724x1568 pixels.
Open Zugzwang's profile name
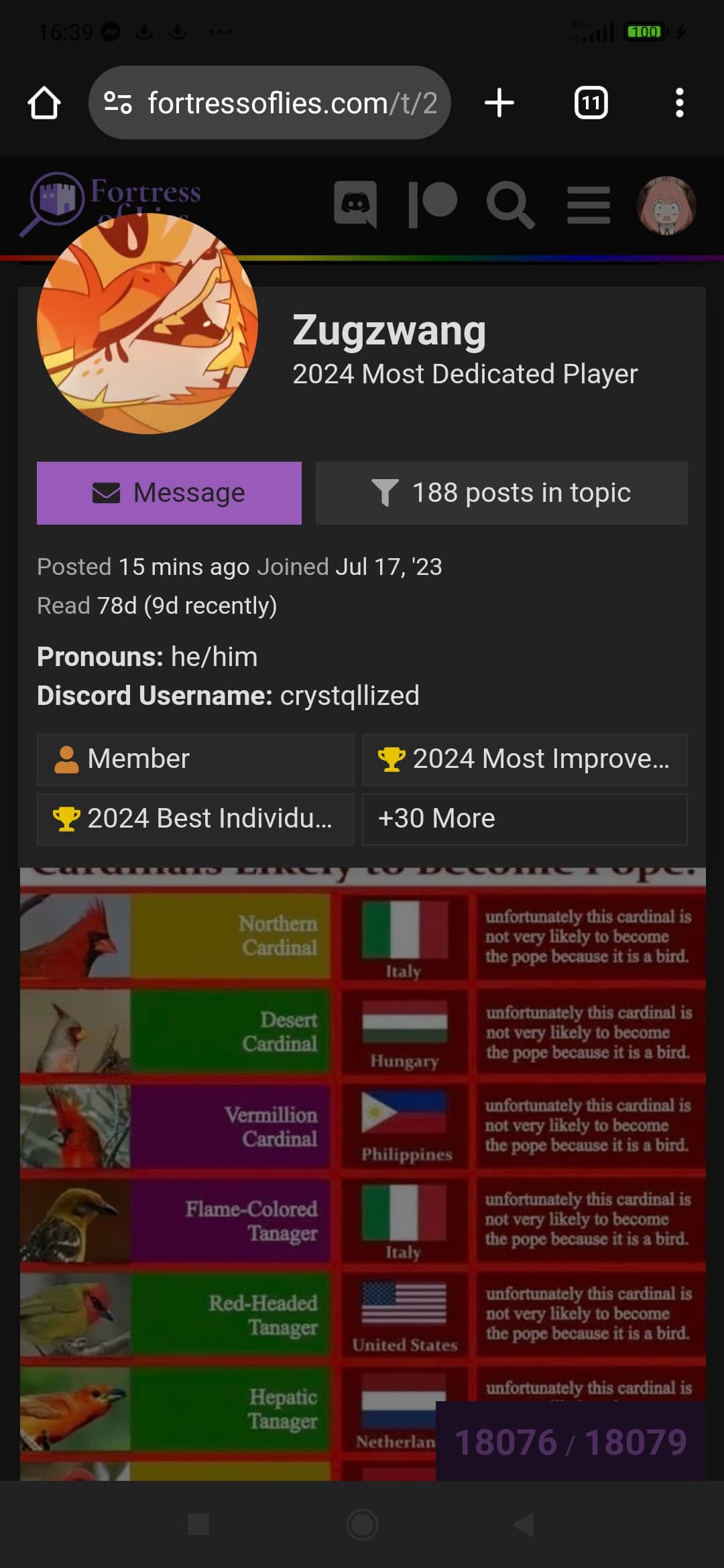389,330
